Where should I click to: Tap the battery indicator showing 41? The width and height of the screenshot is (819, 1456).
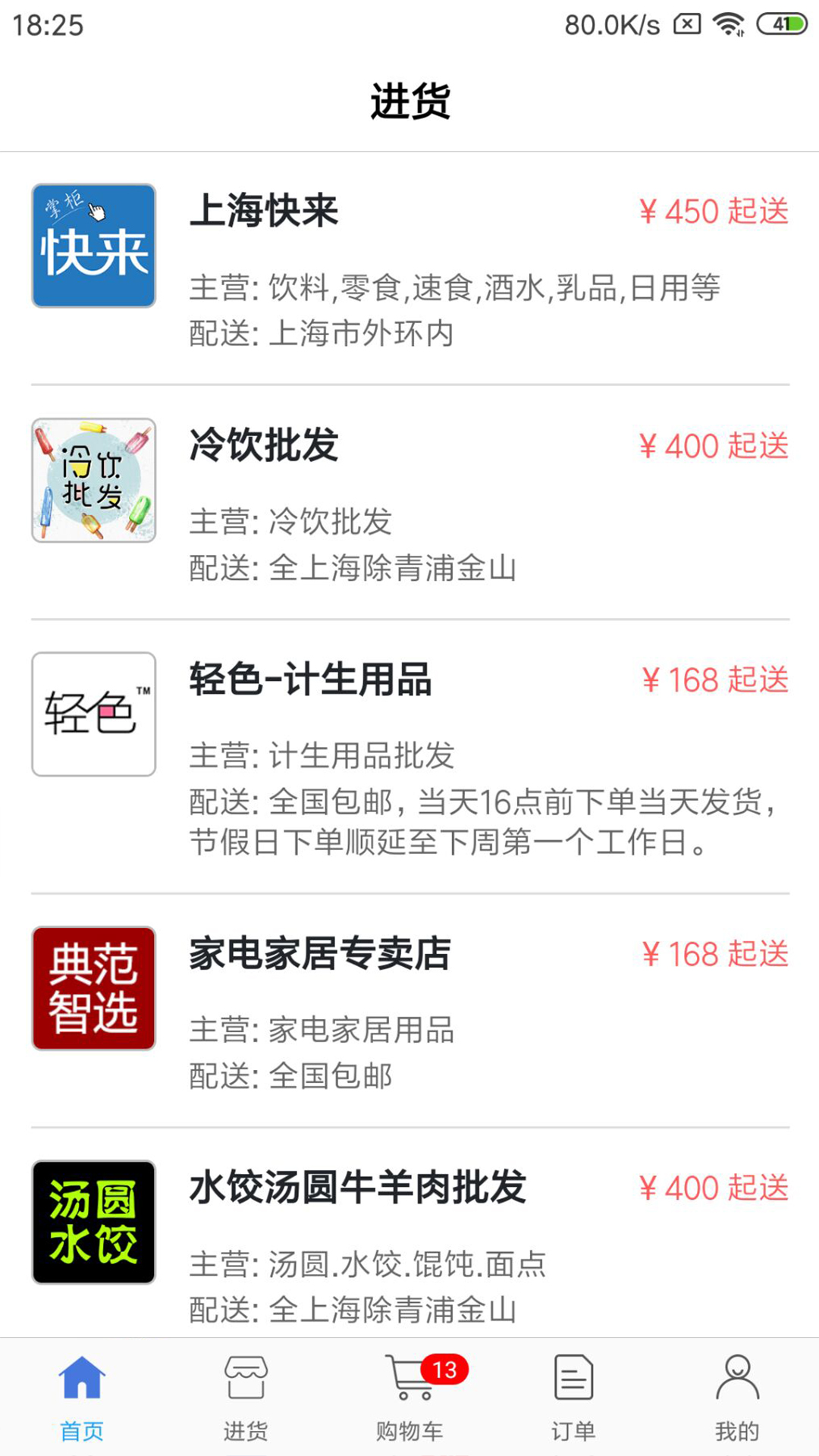781,23
